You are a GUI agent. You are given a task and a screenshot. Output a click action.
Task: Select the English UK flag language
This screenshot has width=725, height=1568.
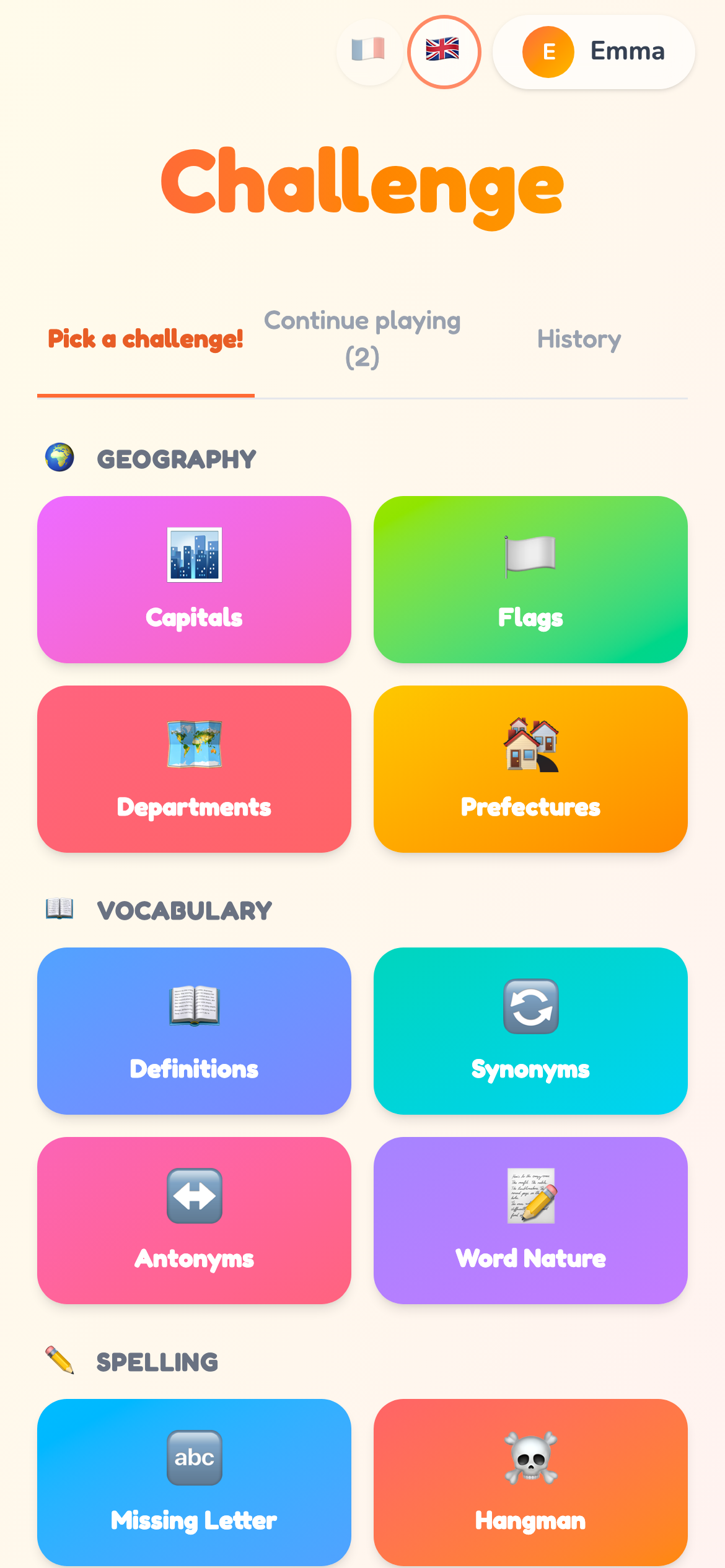(x=443, y=51)
